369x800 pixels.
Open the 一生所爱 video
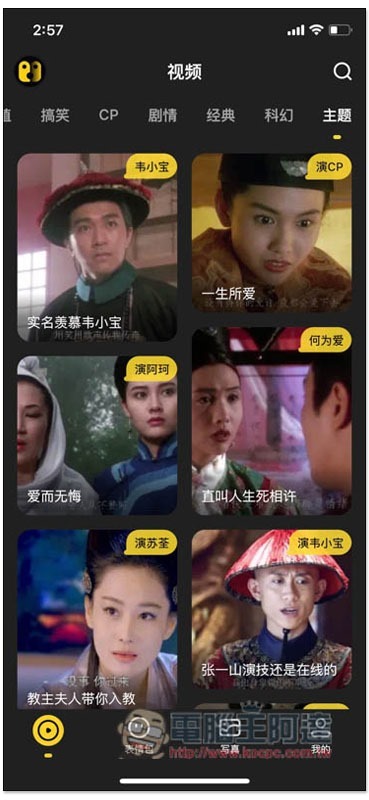coord(272,233)
